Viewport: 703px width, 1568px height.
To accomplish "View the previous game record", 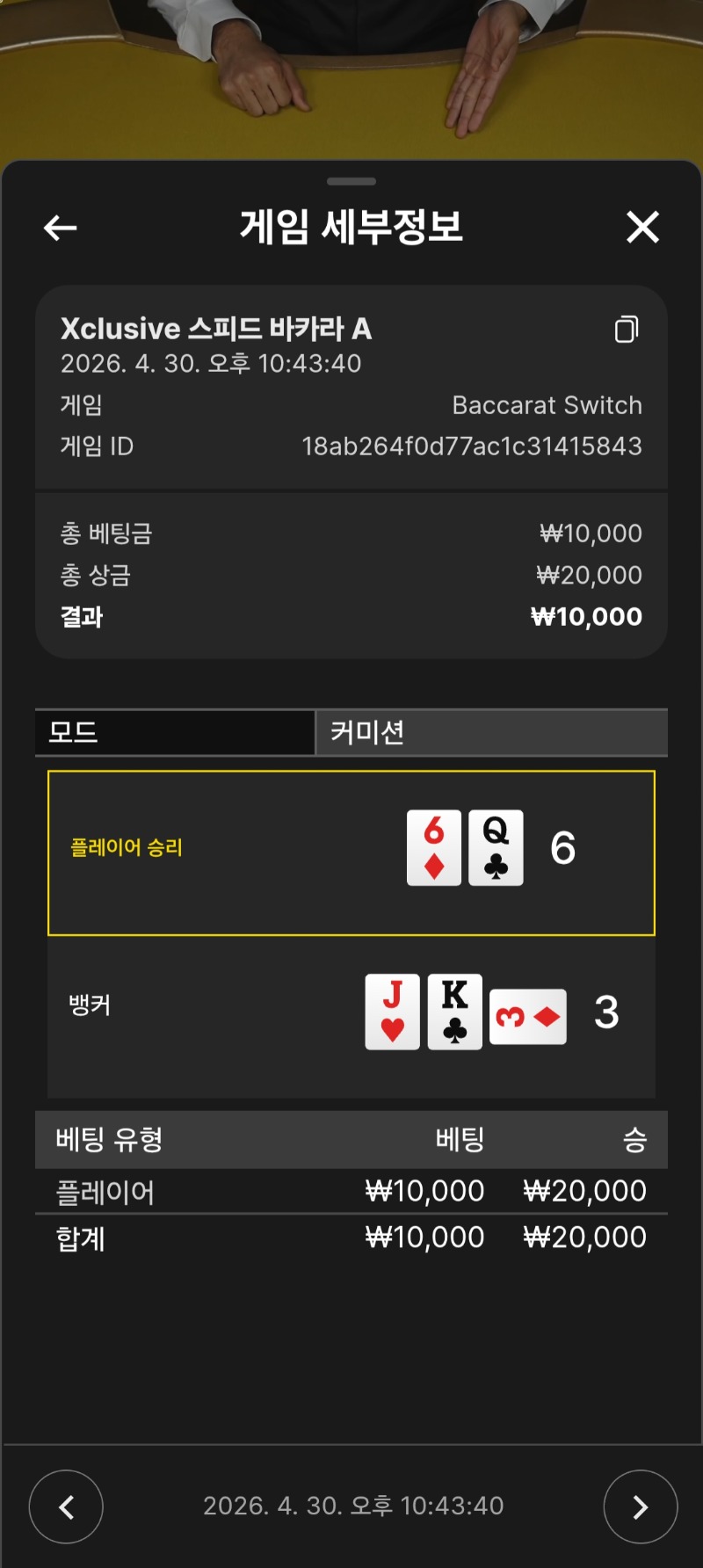I will tap(66, 1506).
